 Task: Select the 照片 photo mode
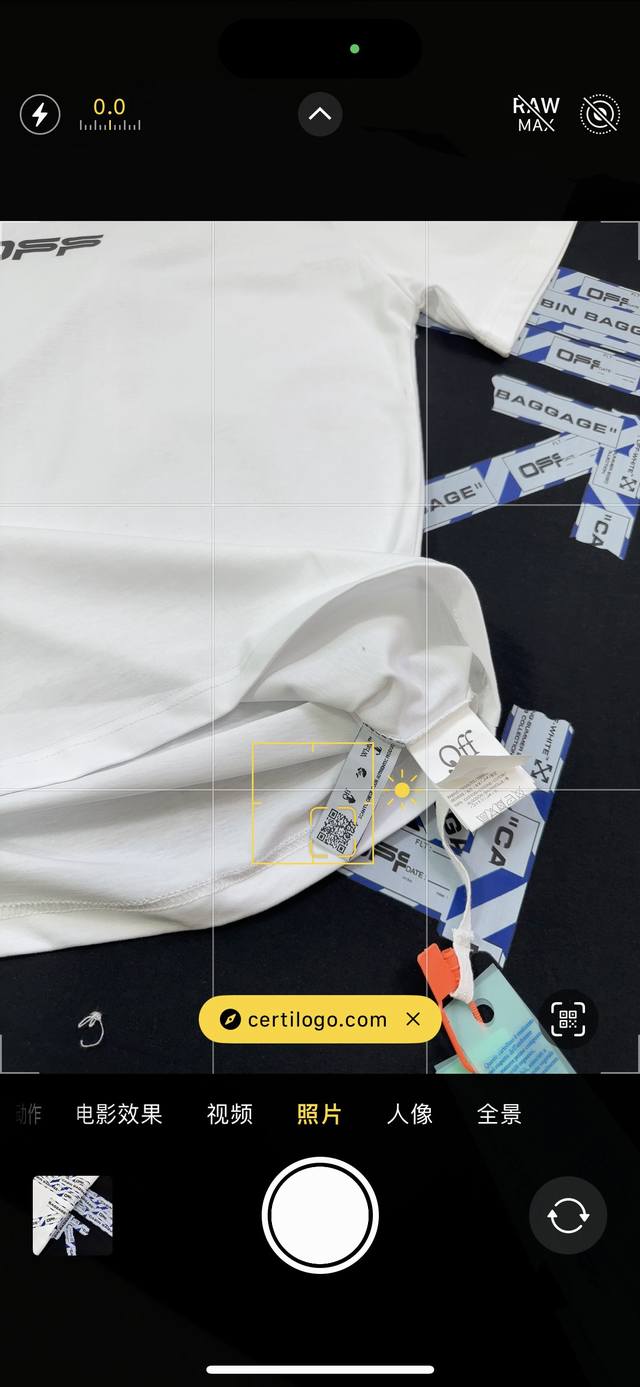(320, 1114)
